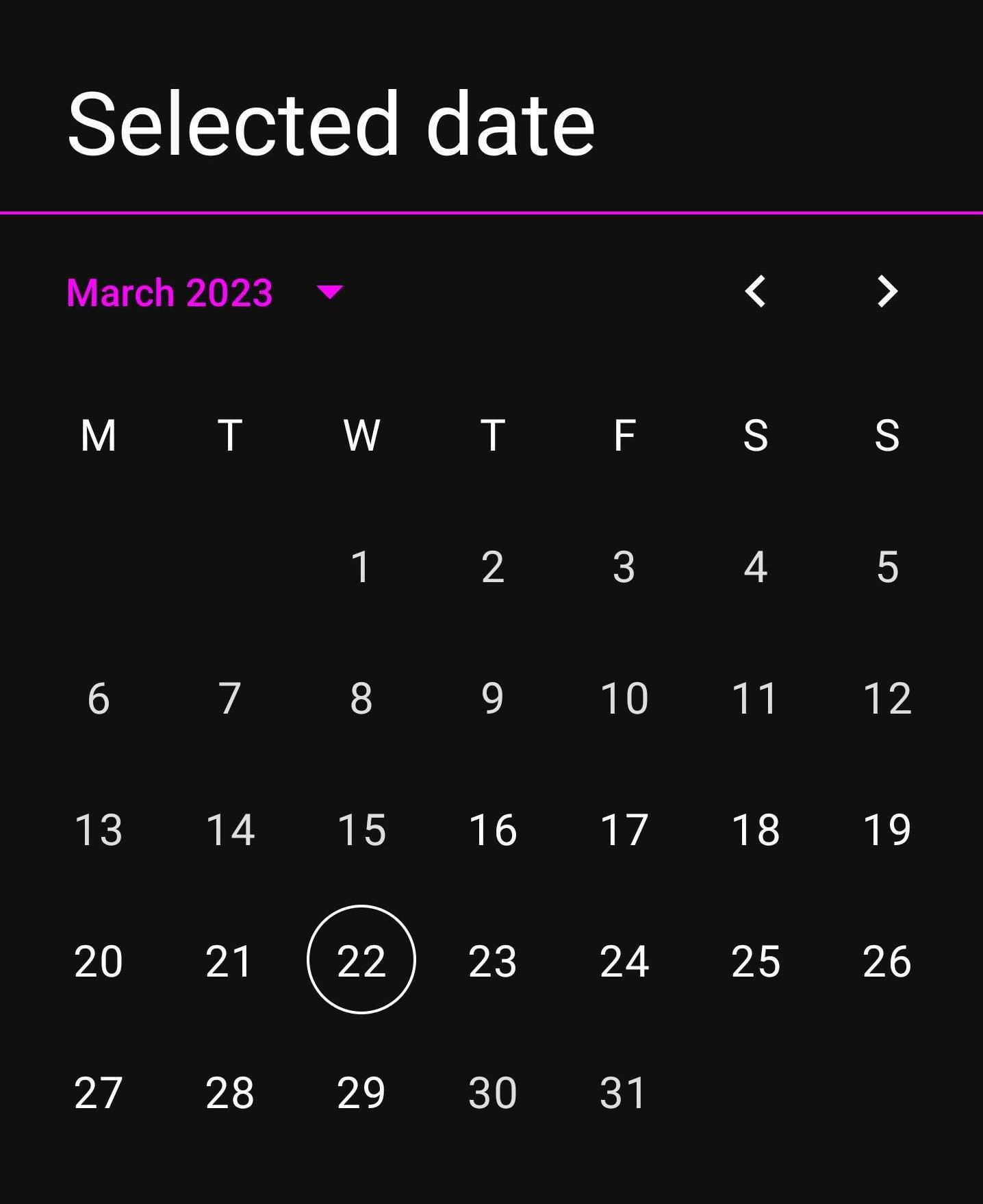Image resolution: width=983 pixels, height=1204 pixels.
Task: Tap the circled date 22
Action: tap(361, 960)
